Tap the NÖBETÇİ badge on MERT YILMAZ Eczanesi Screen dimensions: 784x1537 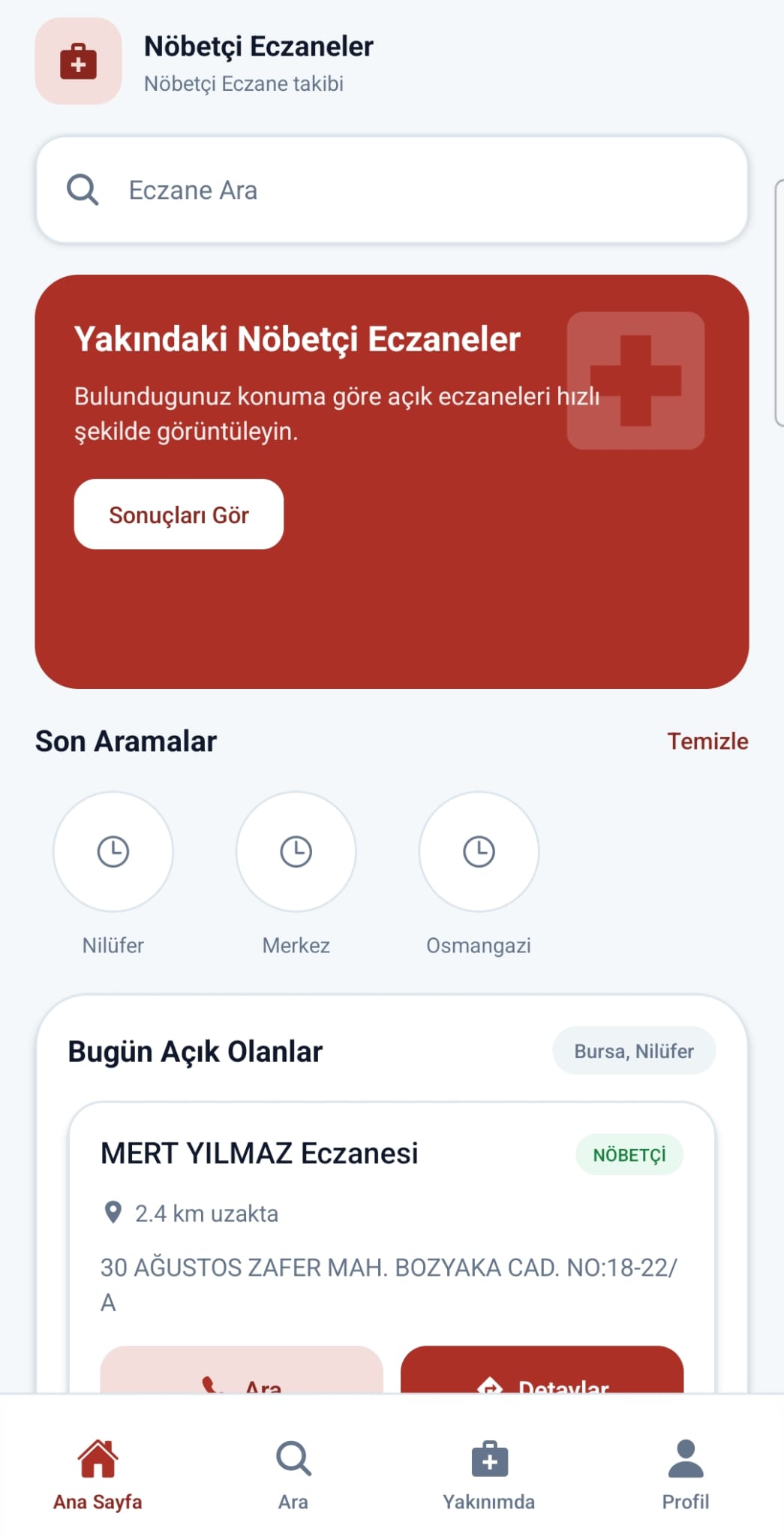(x=629, y=1155)
